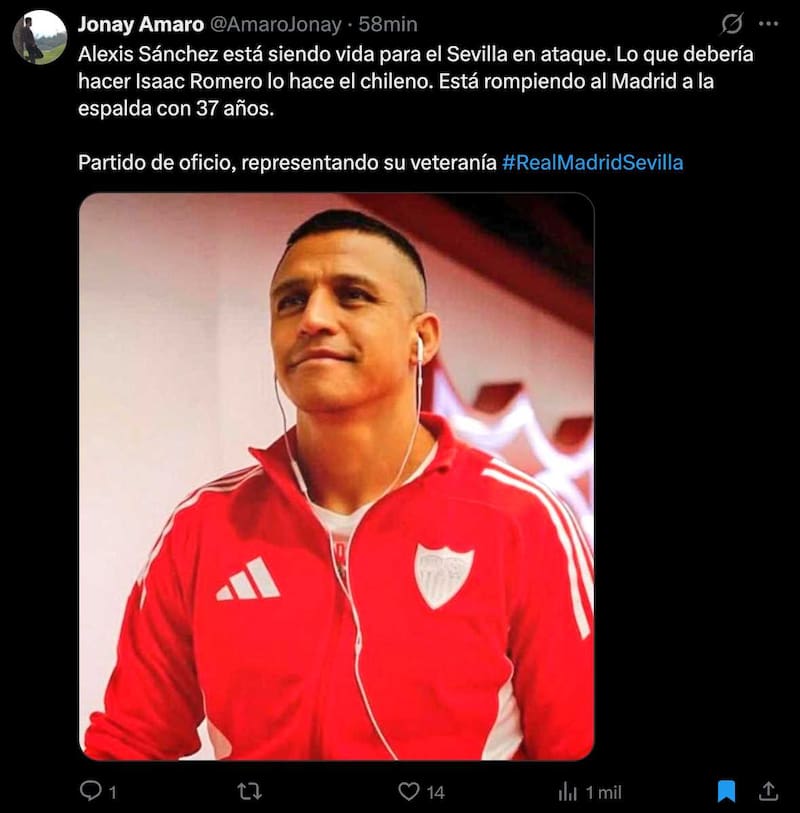The width and height of the screenshot is (800, 813).
Task: Open the #RealMadridSevilla hashtag
Action: 593,162
